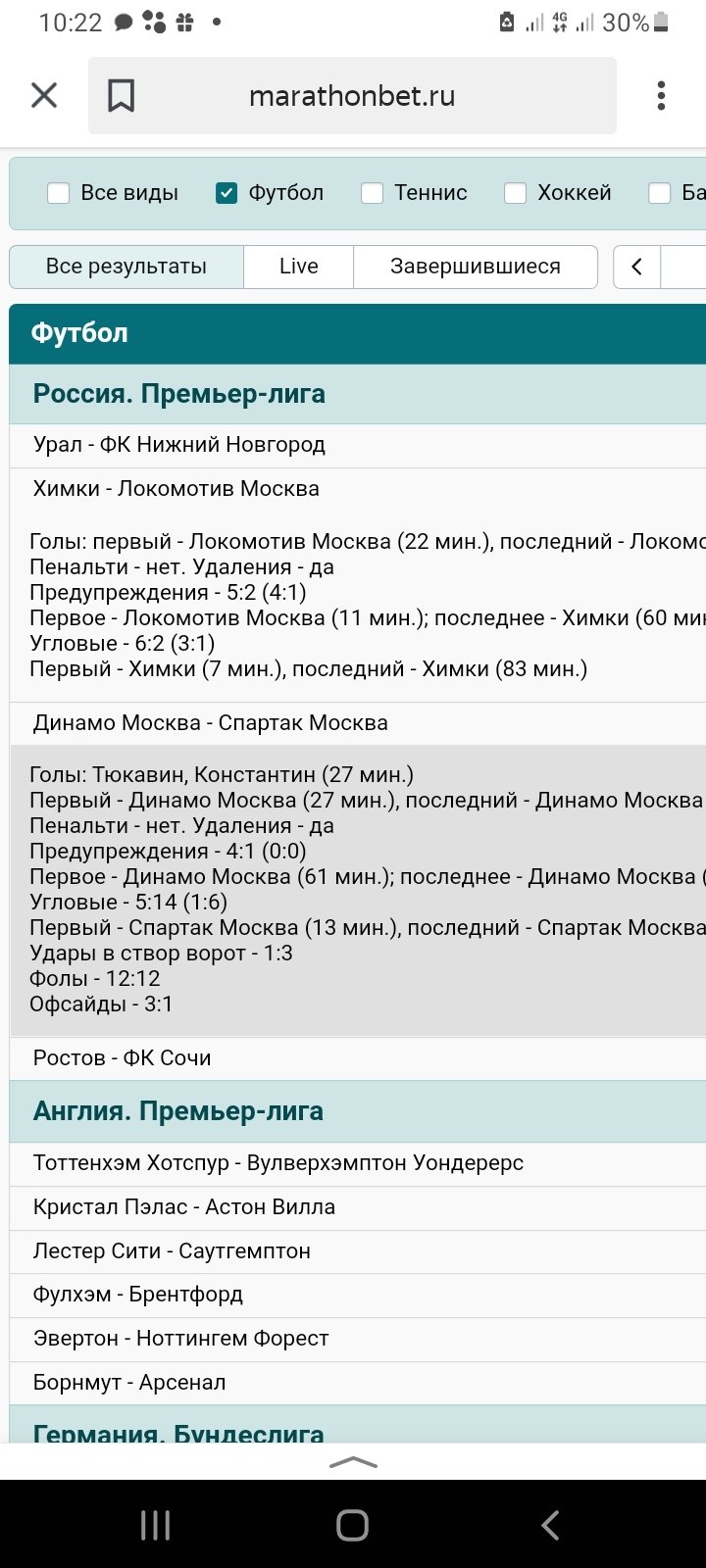This screenshot has height=1568, width=706.
Task: Go back using system navigation
Action: click(x=550, y=1525)
